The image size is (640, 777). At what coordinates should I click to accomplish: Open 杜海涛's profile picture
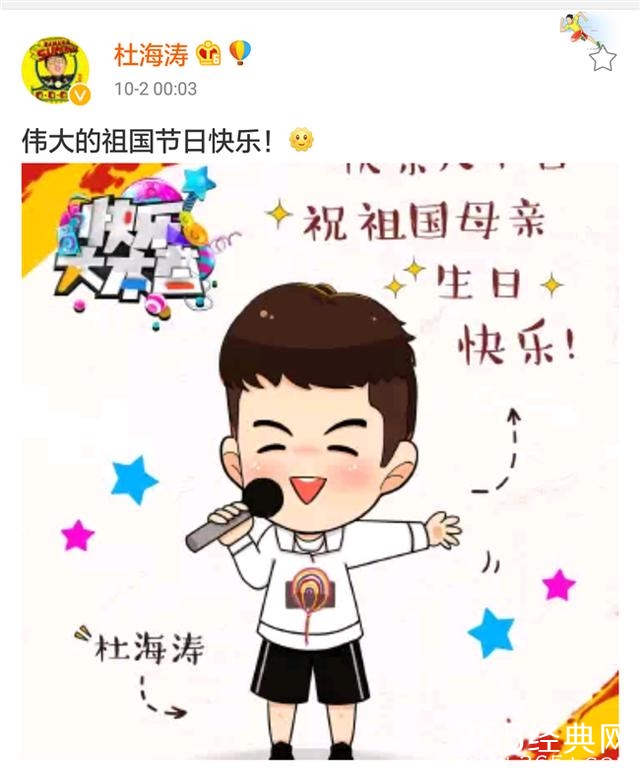point(55,70)
